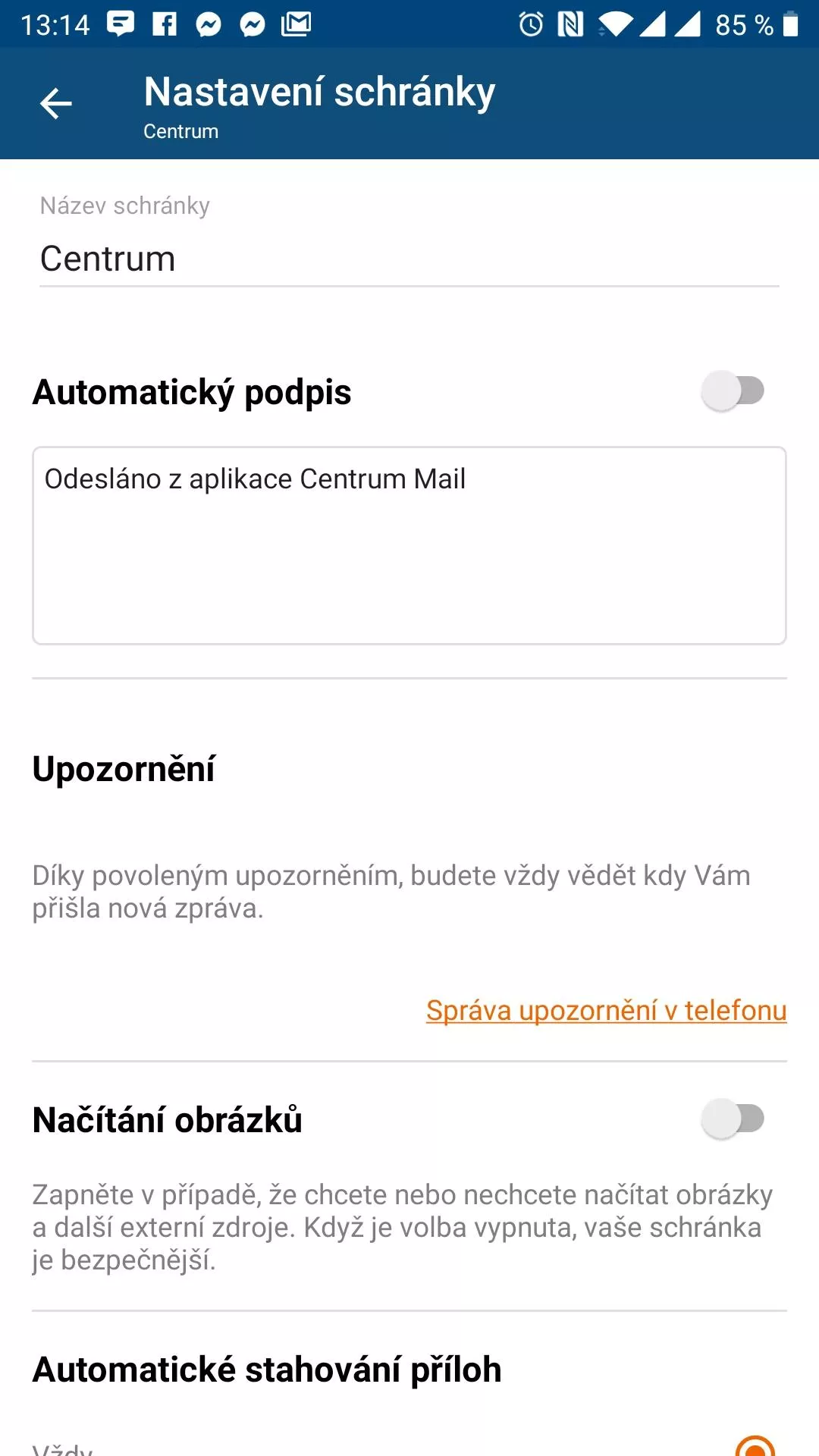Go back using the arrow icon

pos(56,104)
